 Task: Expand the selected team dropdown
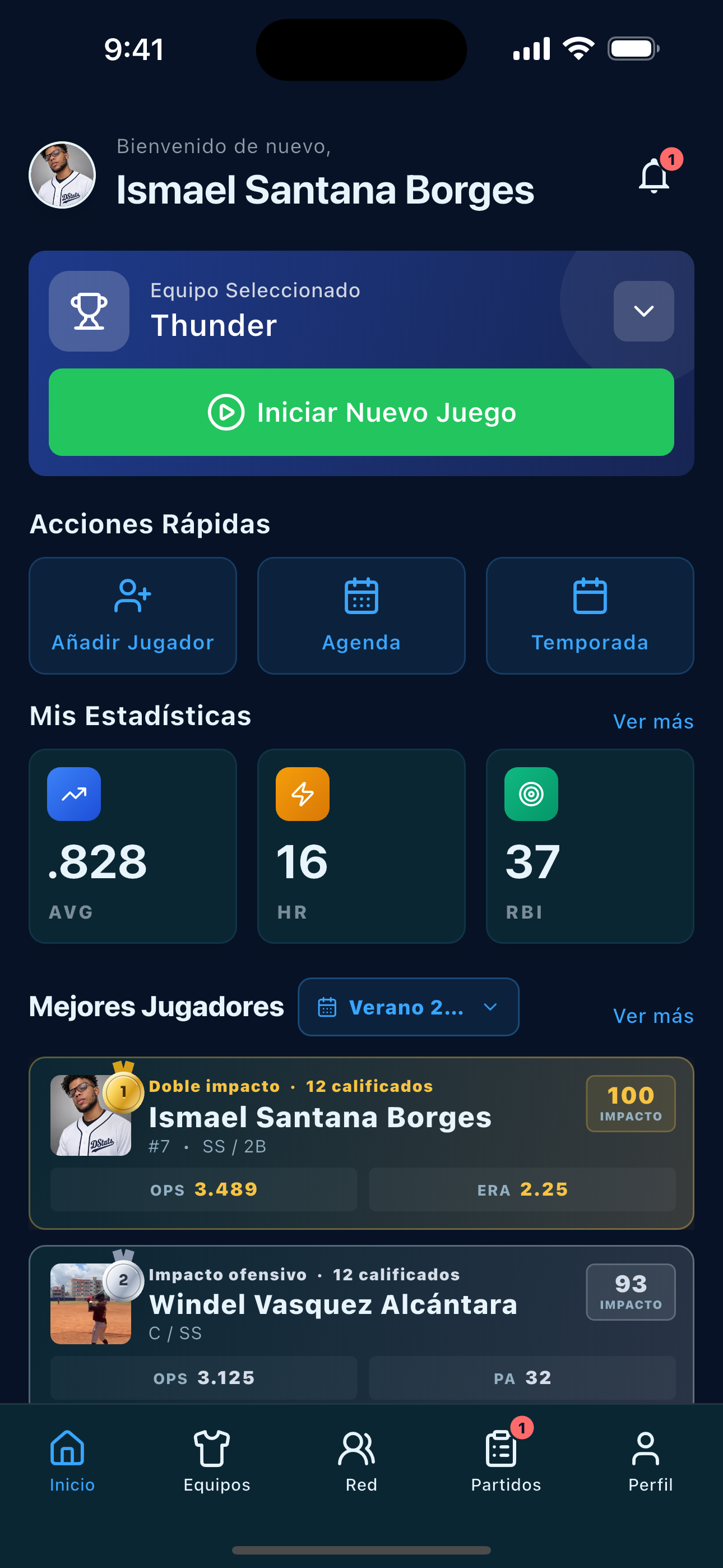pyautogui.click(x=643, y=311)
